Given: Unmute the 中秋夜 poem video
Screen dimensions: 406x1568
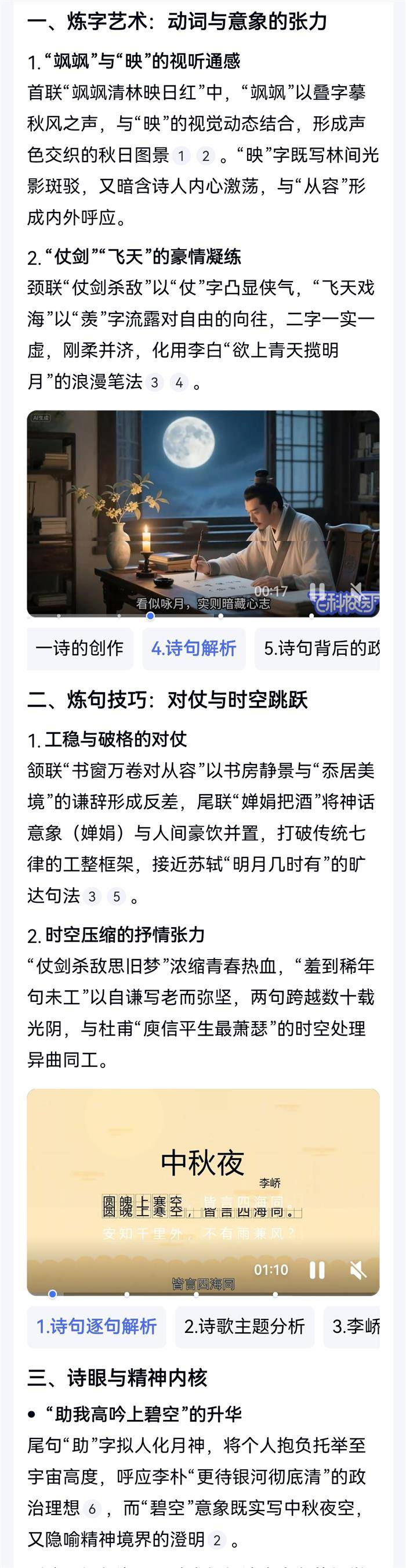Looking at the screenshot, I should 358,1270.
